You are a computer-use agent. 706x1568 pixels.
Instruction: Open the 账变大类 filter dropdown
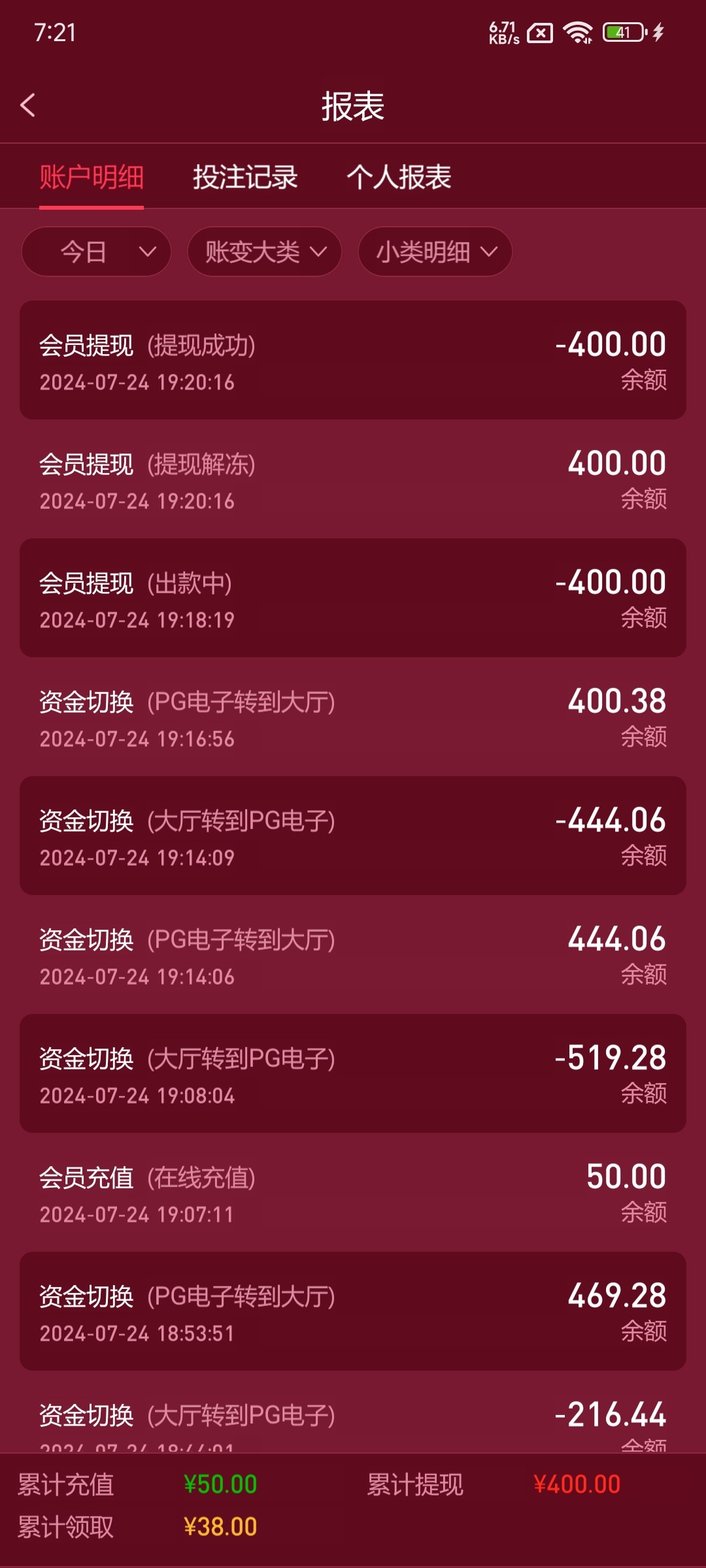click(x=264, y=252)
